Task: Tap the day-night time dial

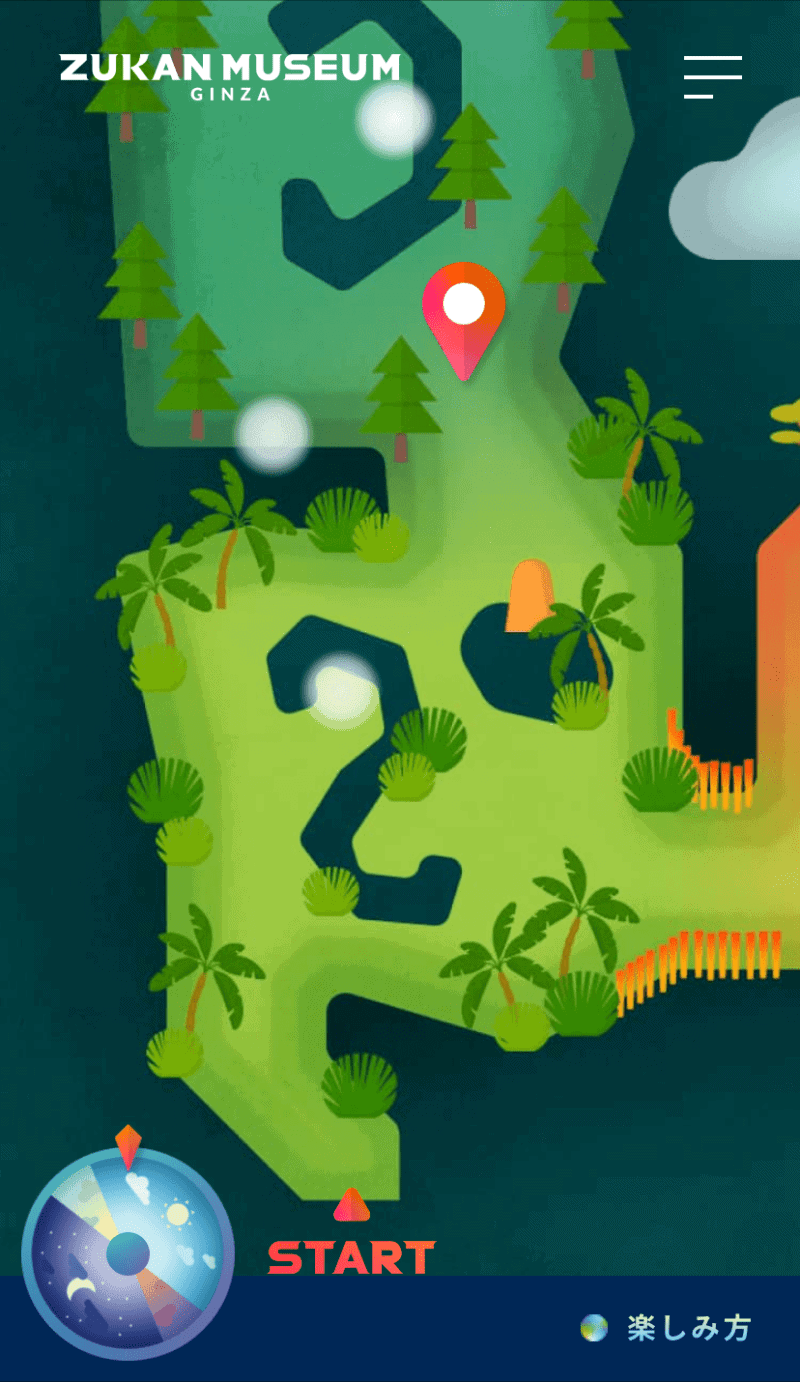Action: point(128,1254)
